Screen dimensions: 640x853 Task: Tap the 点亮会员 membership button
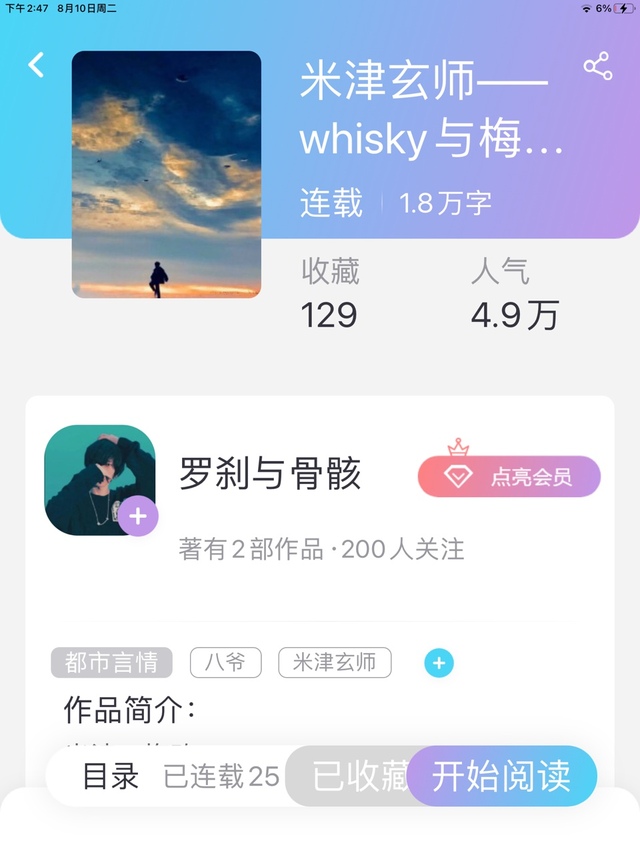(x=509, y=476)
